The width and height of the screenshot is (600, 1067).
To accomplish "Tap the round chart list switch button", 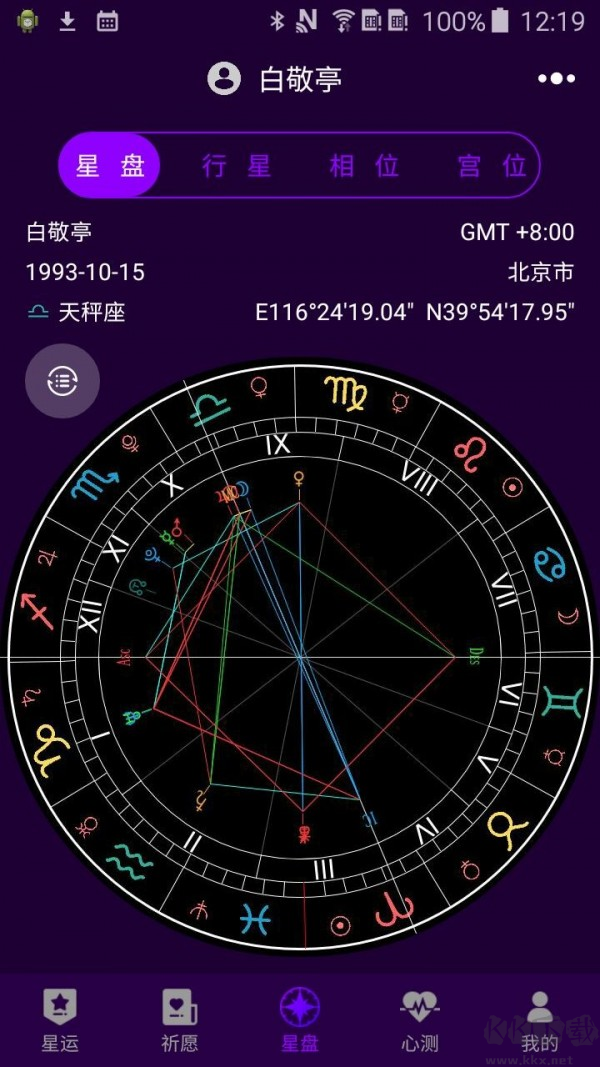I will click(62, 380).
